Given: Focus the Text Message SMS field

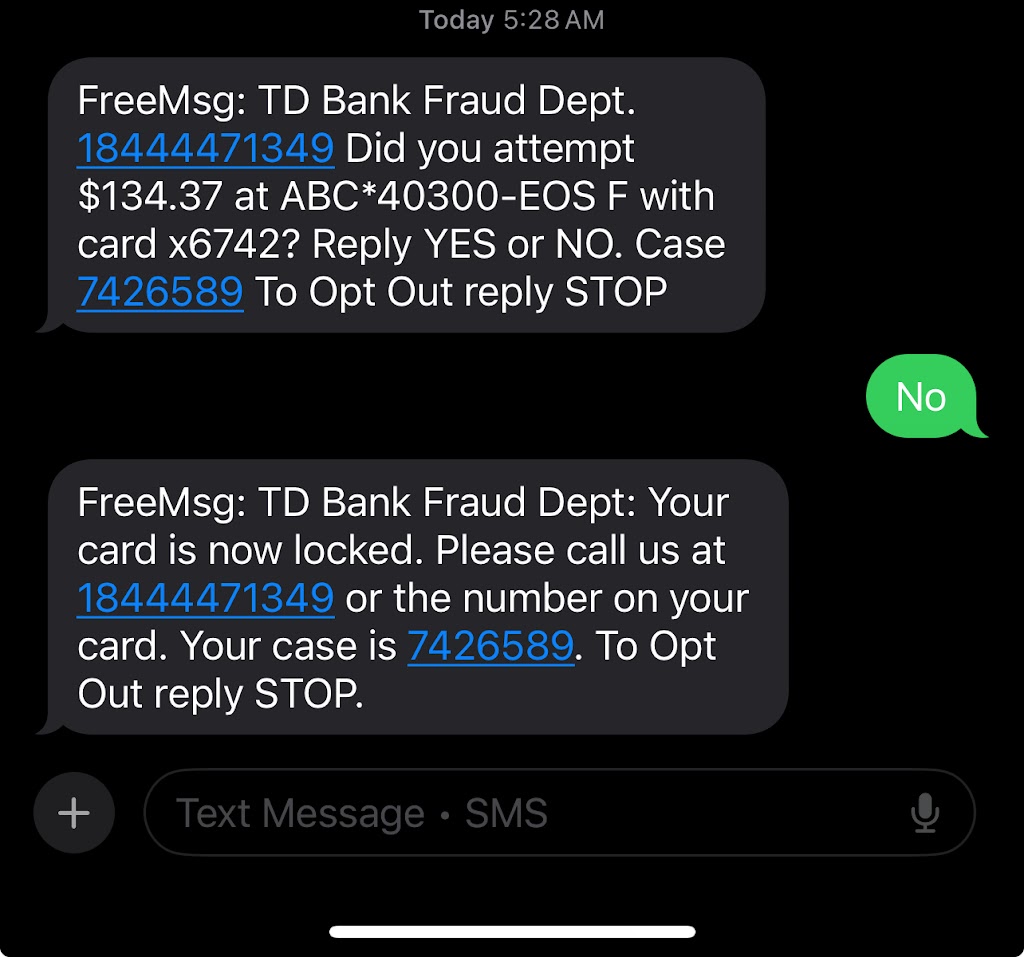Looking at the screenshot, I should point(520,813).
